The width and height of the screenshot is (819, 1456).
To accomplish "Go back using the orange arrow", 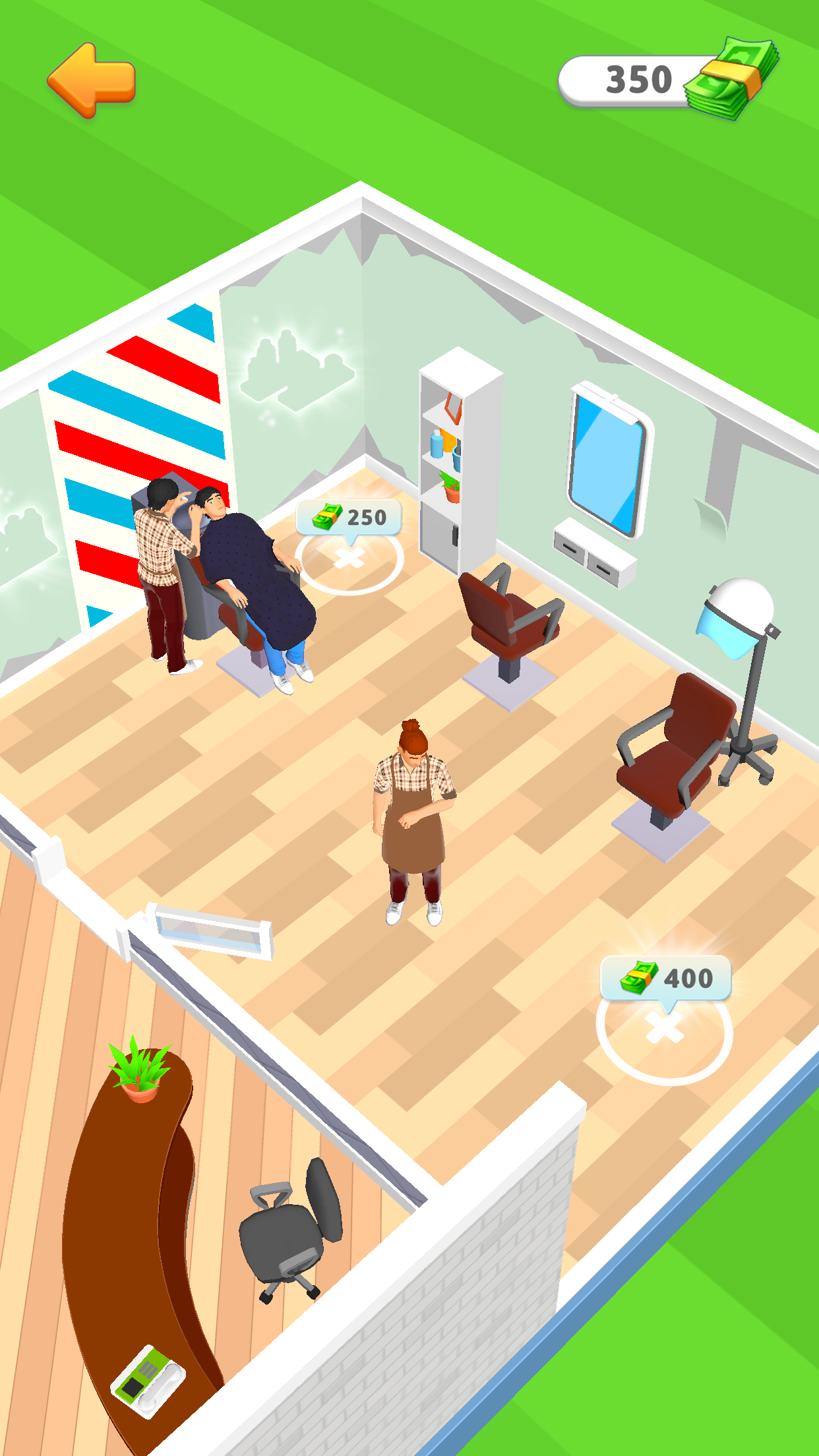I will tap(91, 80).
